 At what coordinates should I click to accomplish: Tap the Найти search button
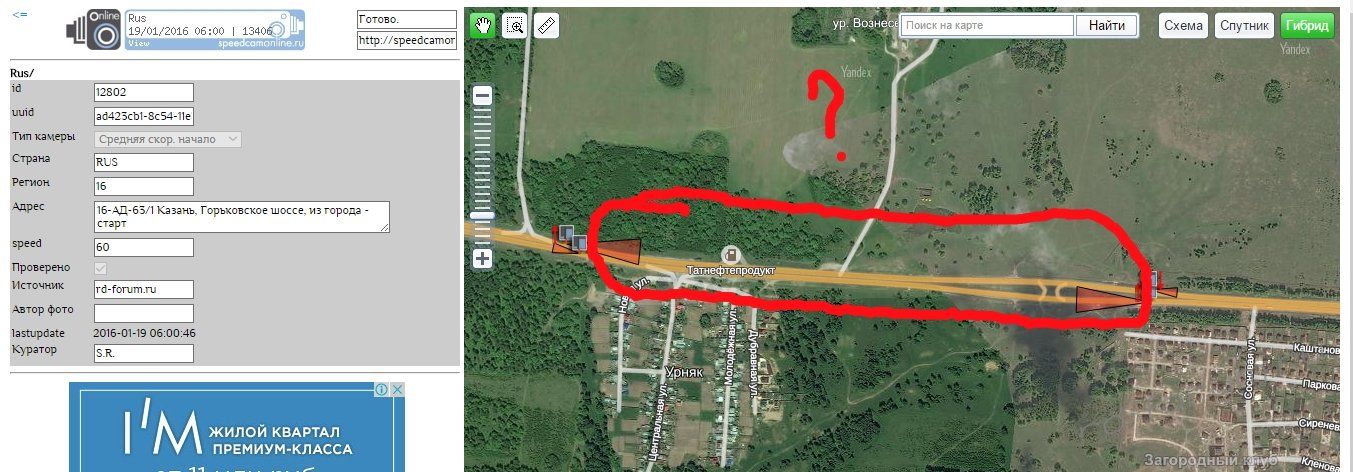pos(1106,25)
